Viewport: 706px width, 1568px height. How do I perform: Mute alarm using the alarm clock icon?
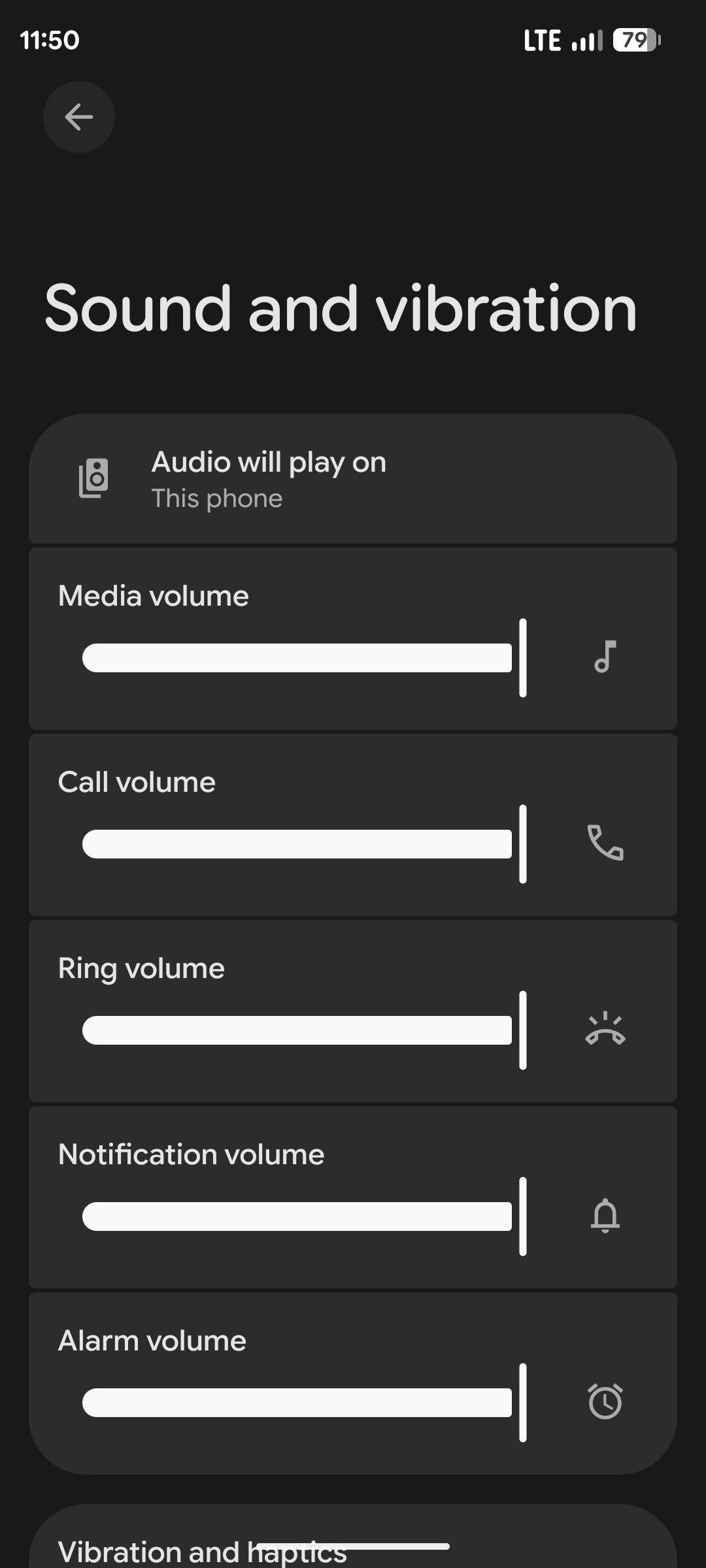(x=605, y=1402)
